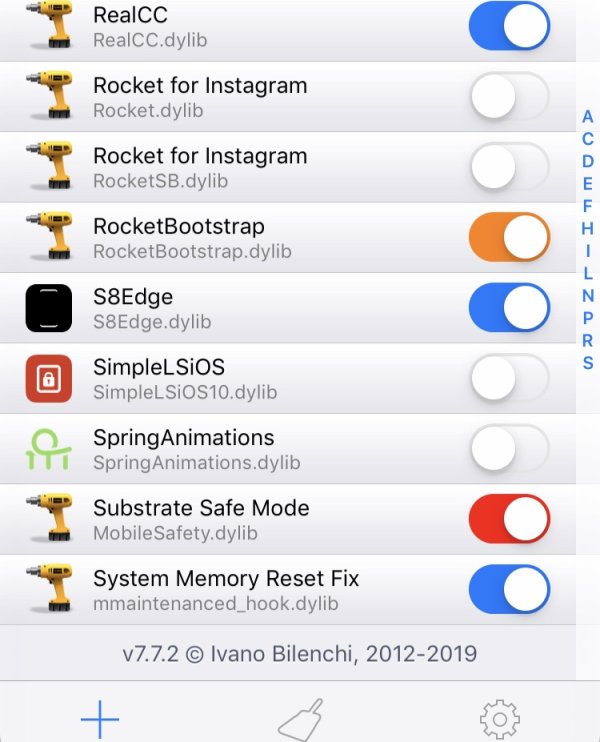Jump to letter S in index

(x=587, y=363)
